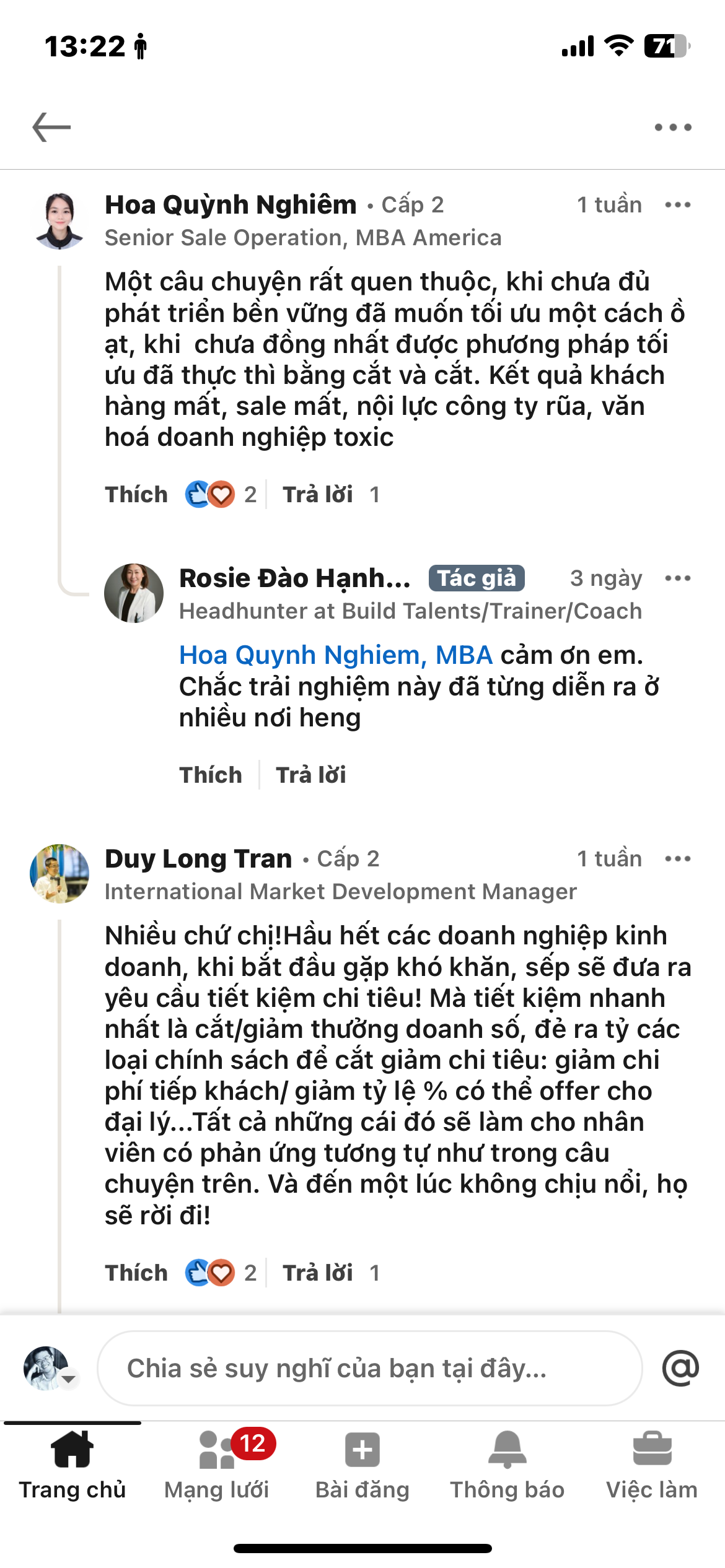Viewport: 725px width, 1568px height.
Task: Like Hoa Quỳnh Nghiêm's comment
Action: tap(136, 495)
